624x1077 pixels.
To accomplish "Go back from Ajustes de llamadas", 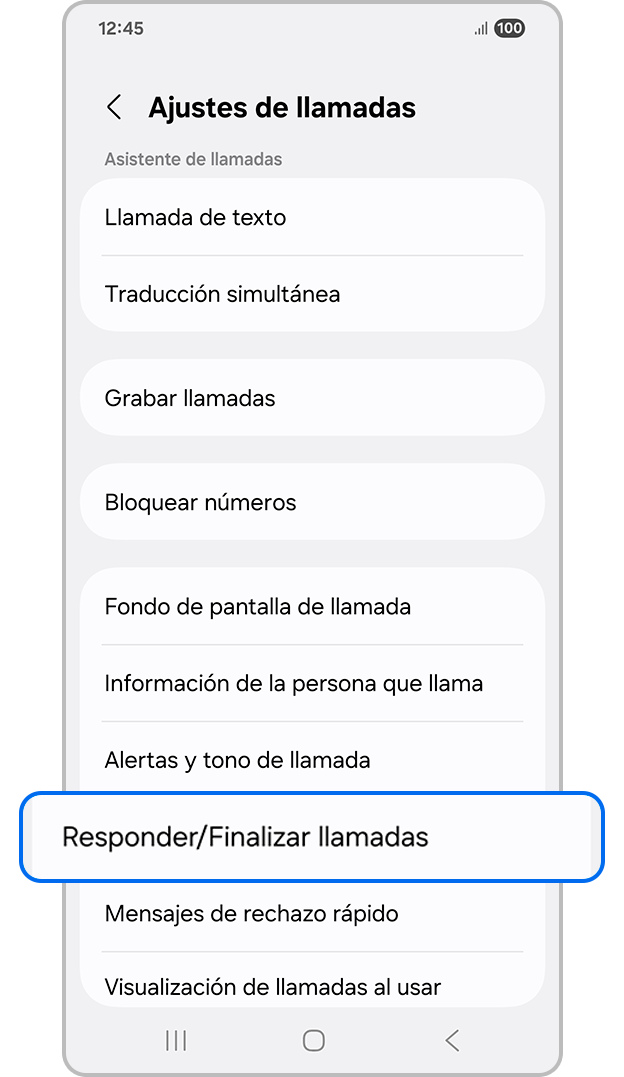I will point(115,108).
